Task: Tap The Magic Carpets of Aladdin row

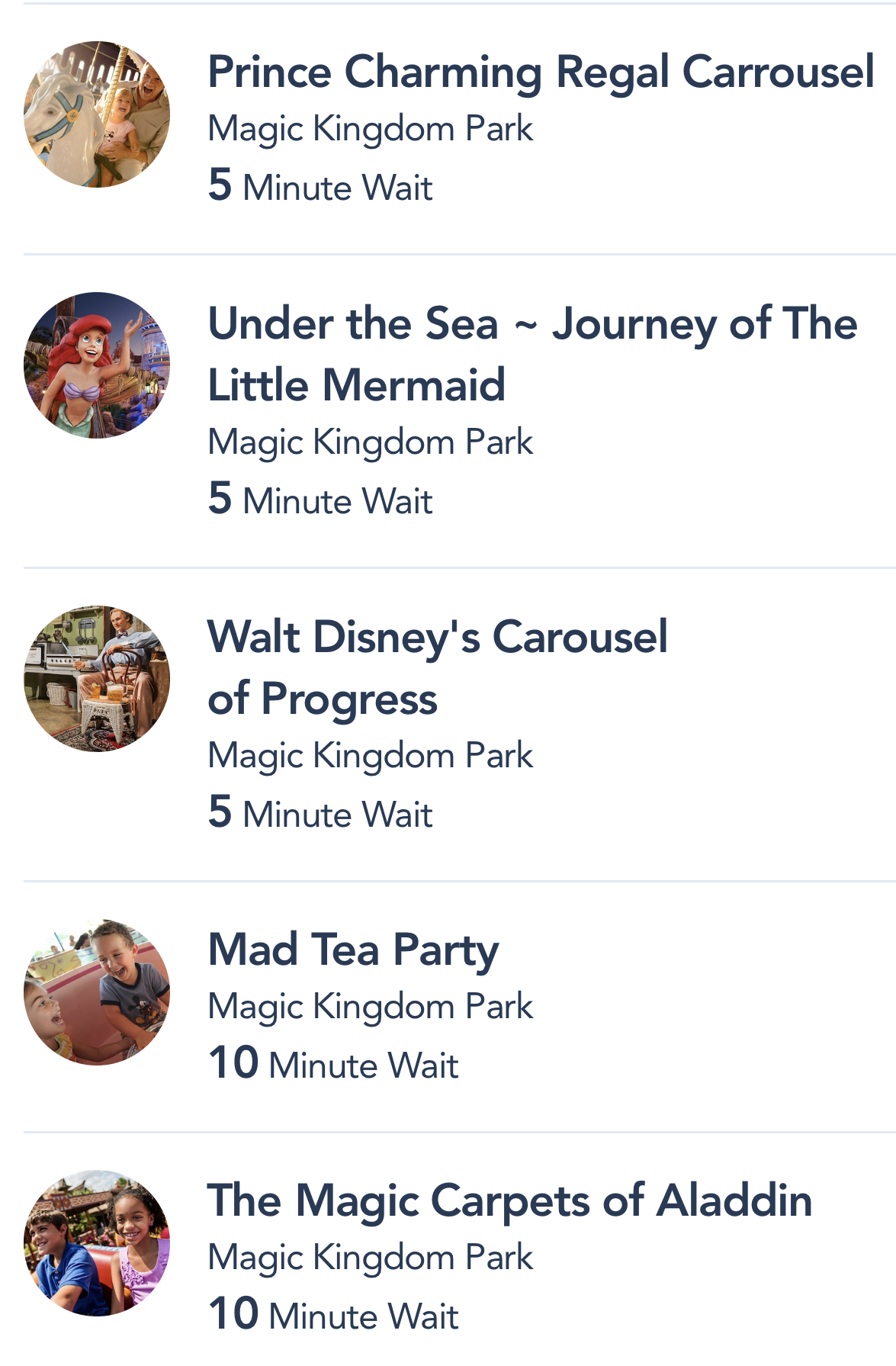Action: (x=509, y=1201)
